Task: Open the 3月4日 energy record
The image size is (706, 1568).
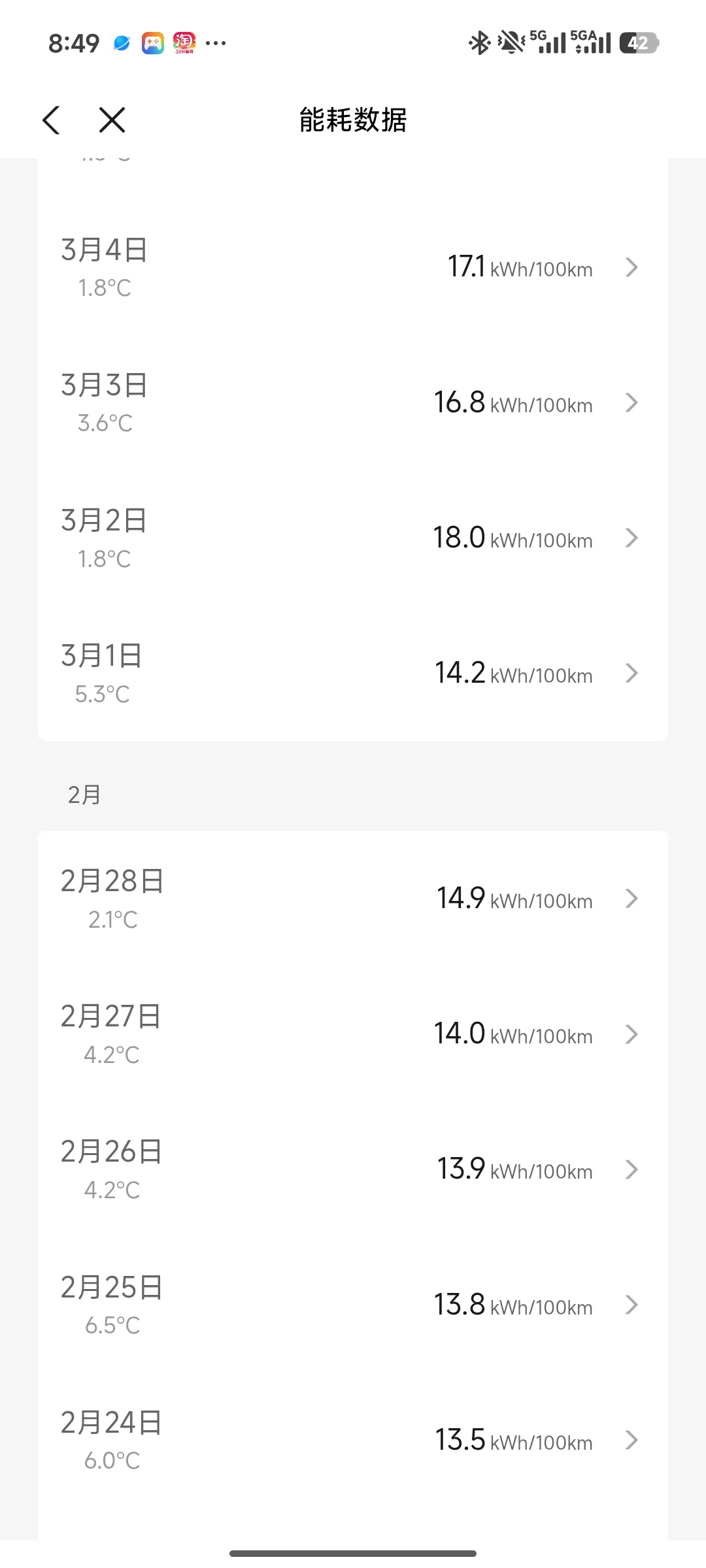Action: [353, 268]
